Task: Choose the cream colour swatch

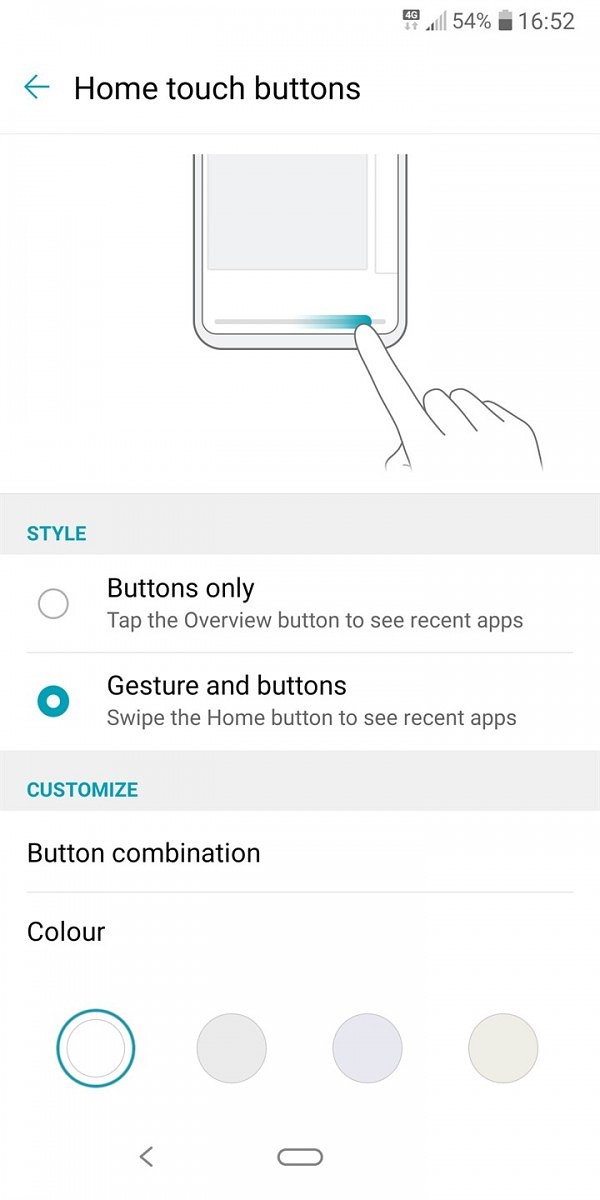Action: [x=503, y=1048]
